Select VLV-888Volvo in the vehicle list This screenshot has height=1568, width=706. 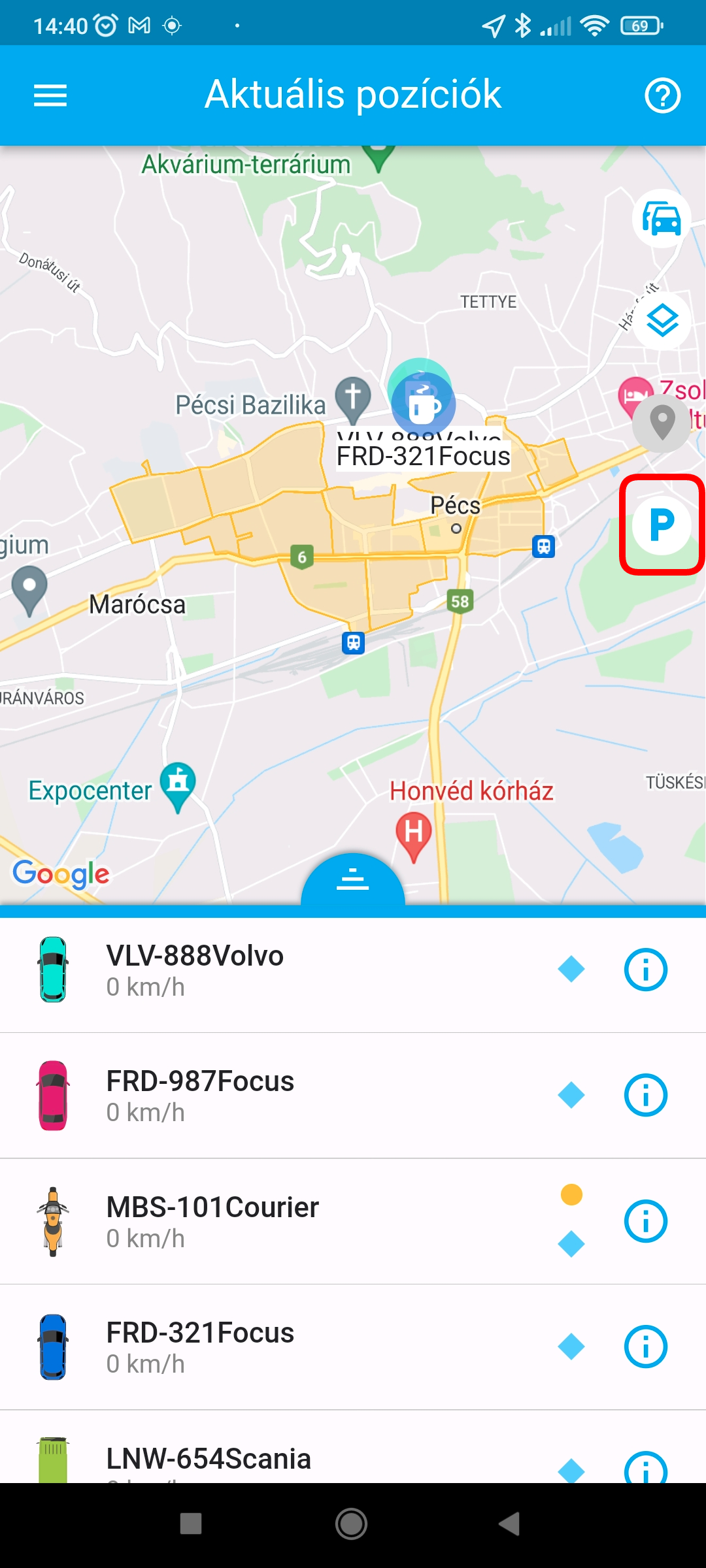(x=261, y=970)
